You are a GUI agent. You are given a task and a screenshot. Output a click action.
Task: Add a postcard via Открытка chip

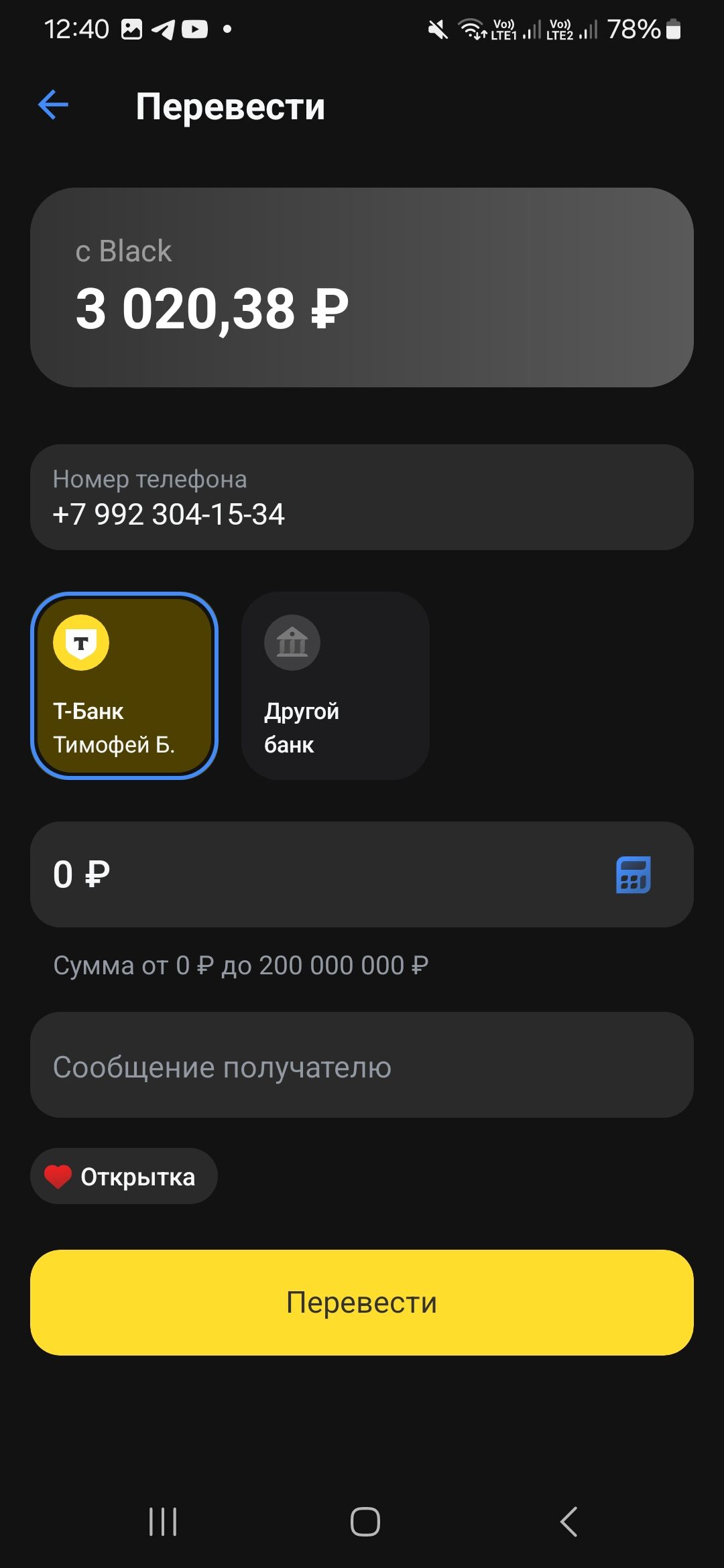[124, 1176]
